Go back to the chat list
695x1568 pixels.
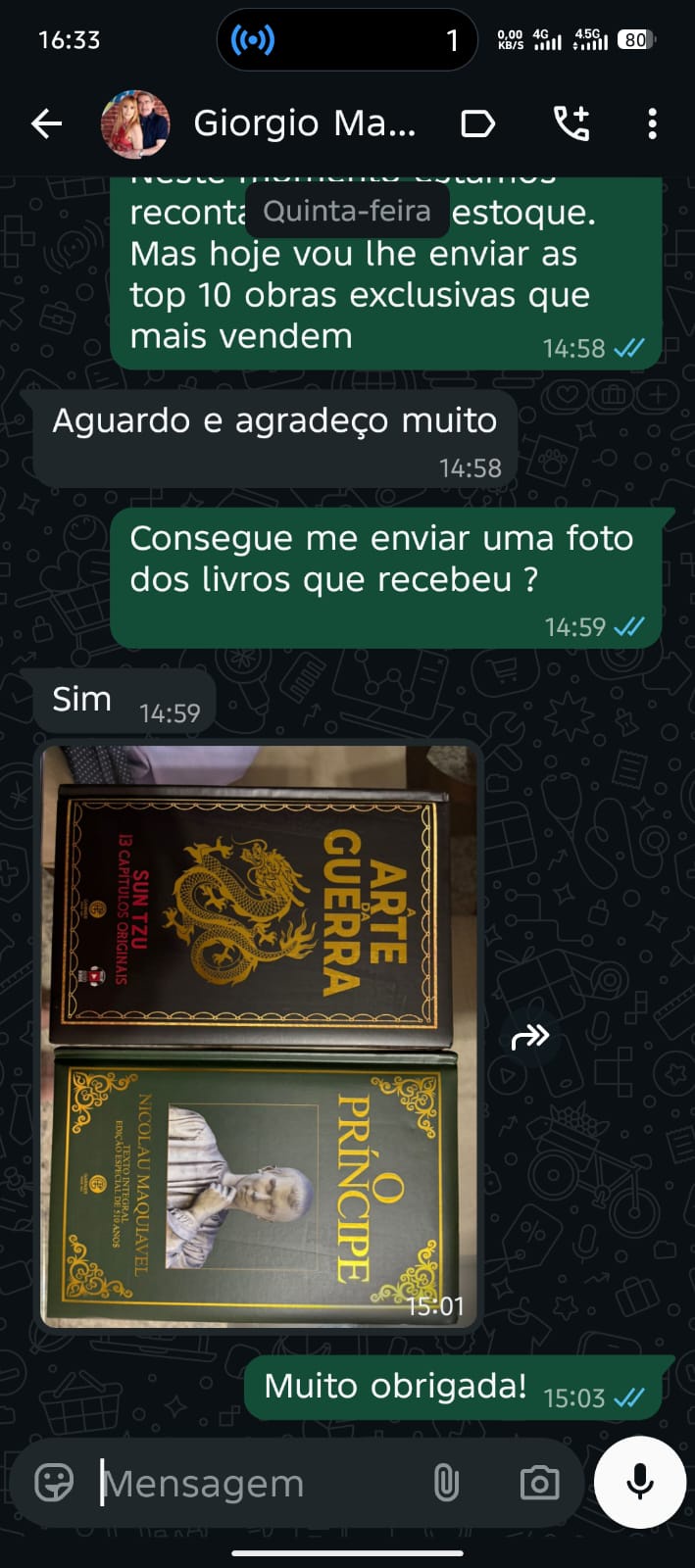coord(46,123)
